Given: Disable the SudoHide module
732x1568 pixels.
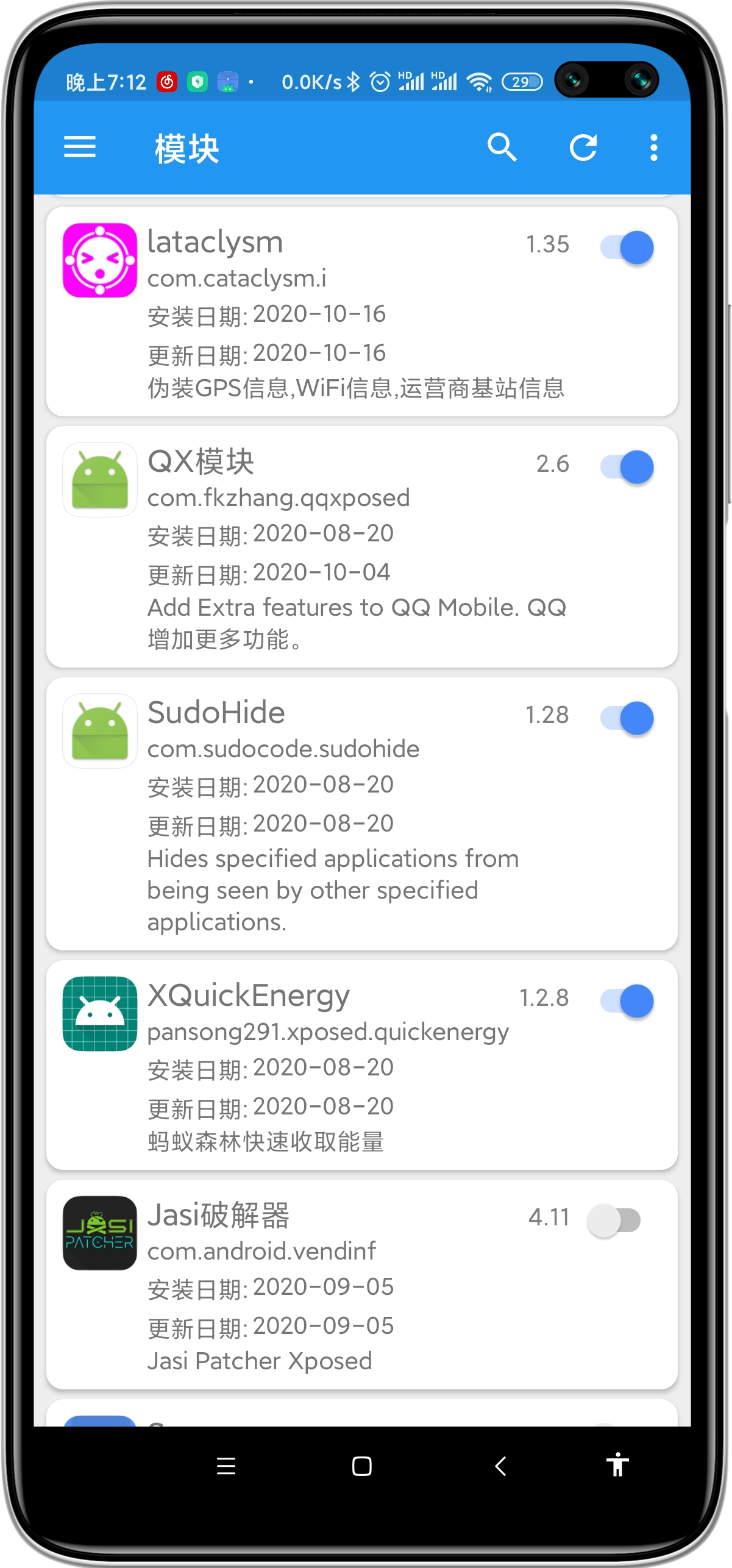Looking at the screenshot, I should point(628,718).
